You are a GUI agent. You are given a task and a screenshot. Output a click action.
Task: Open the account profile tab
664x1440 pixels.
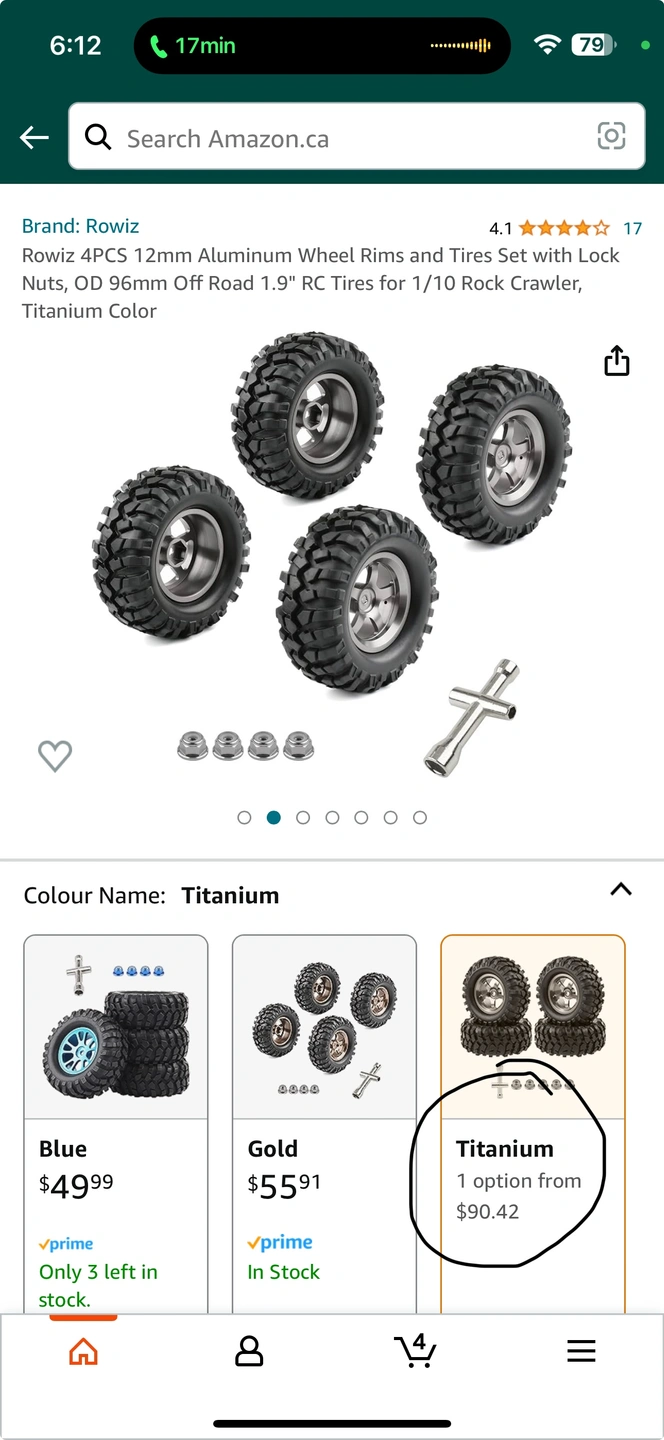coord(249,1352)
